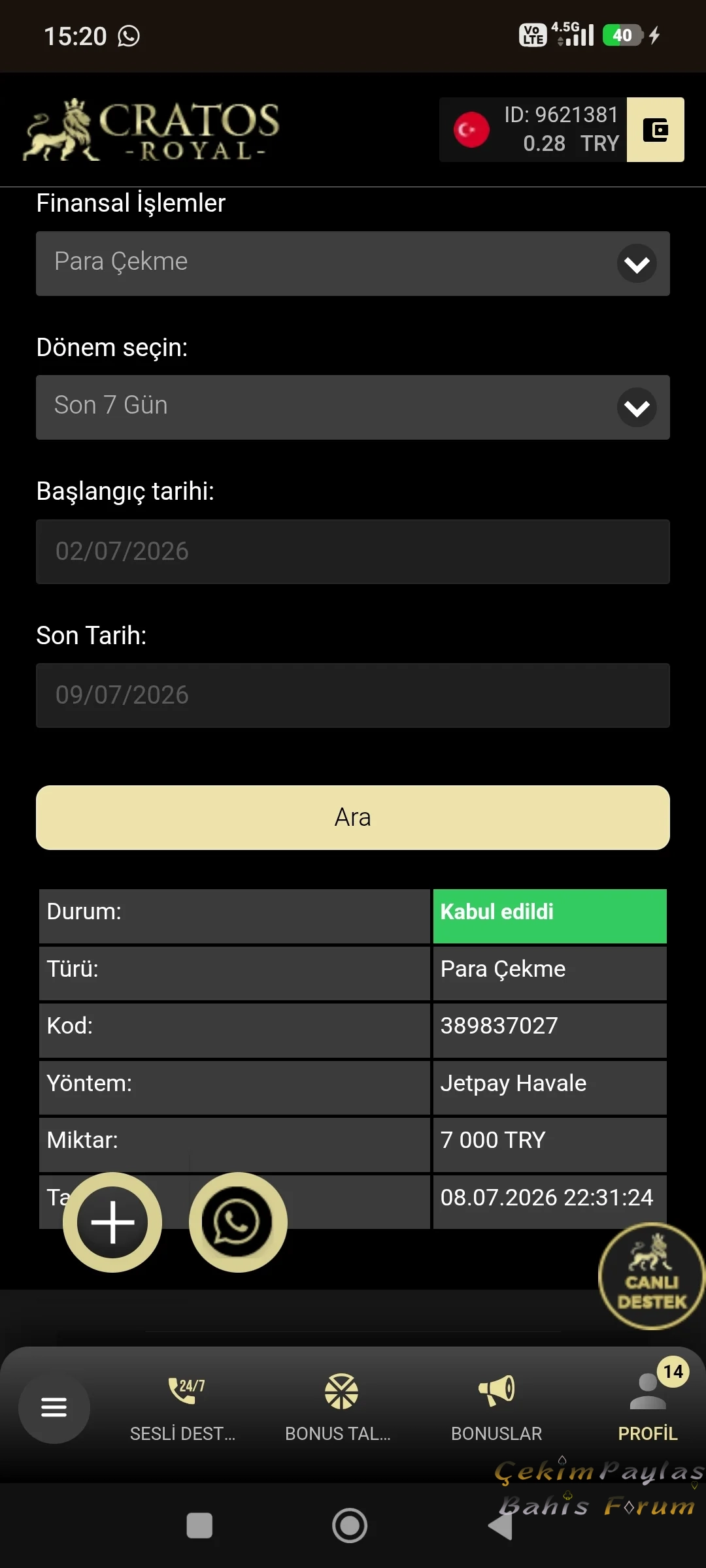Open the Son 7 Gün period dropdown
Screen dimensions: 706x1568
coord(353,407)
